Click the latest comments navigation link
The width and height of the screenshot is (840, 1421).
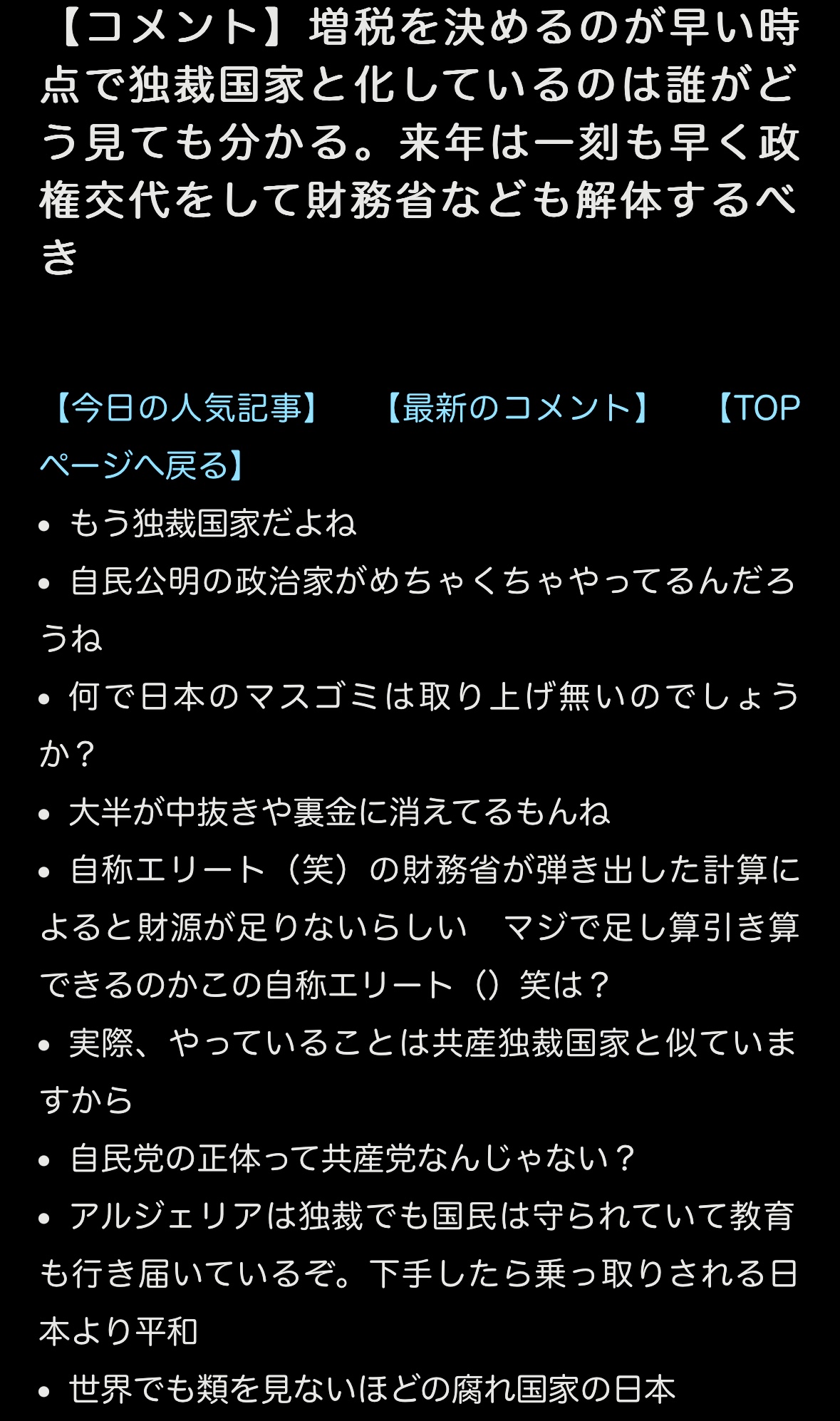[514, 407]
